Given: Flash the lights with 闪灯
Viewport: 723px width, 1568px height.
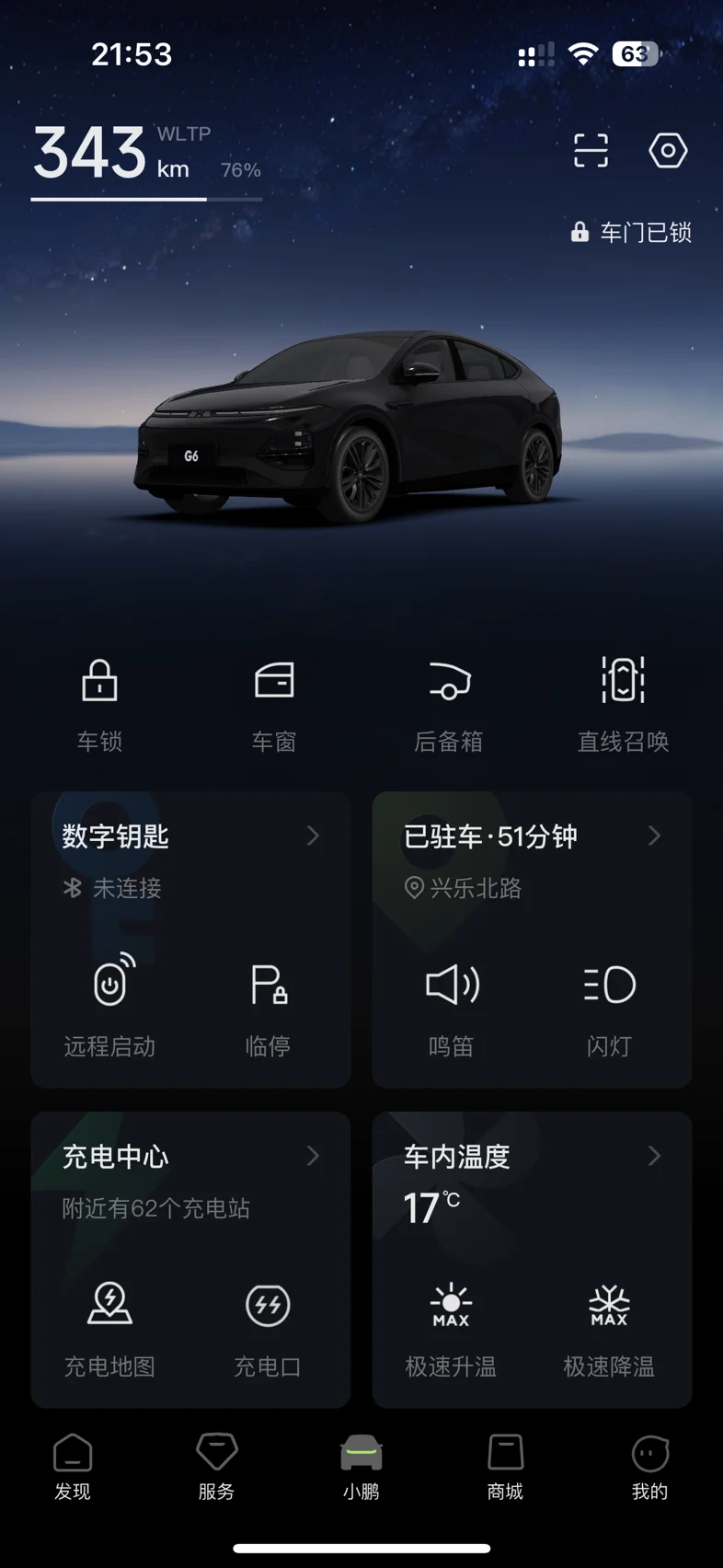Looking at the screenshot, I should coord(609,1007).
